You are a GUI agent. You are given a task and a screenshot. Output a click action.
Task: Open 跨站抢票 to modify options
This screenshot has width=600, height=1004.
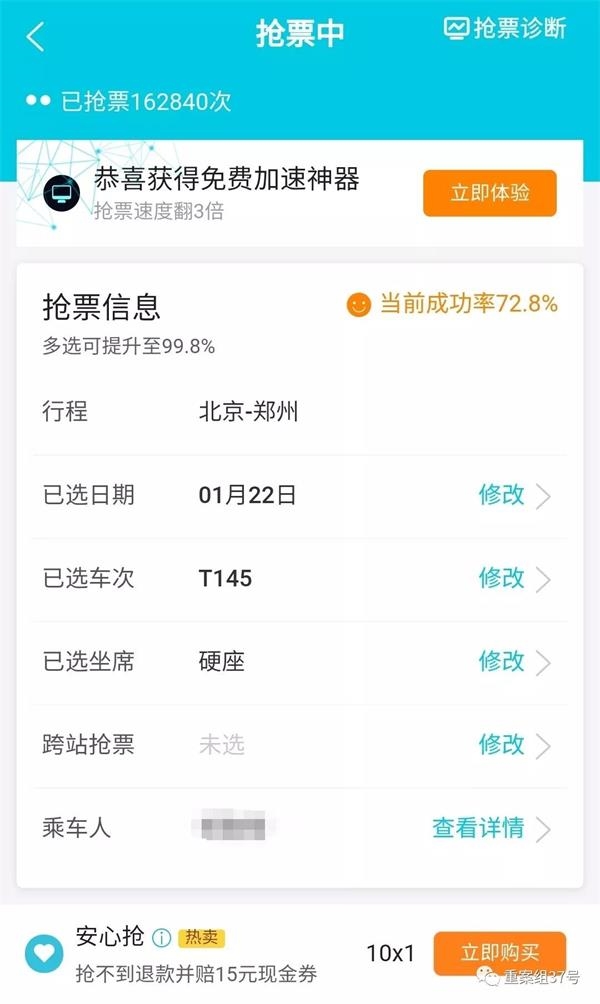click(513, 745)
